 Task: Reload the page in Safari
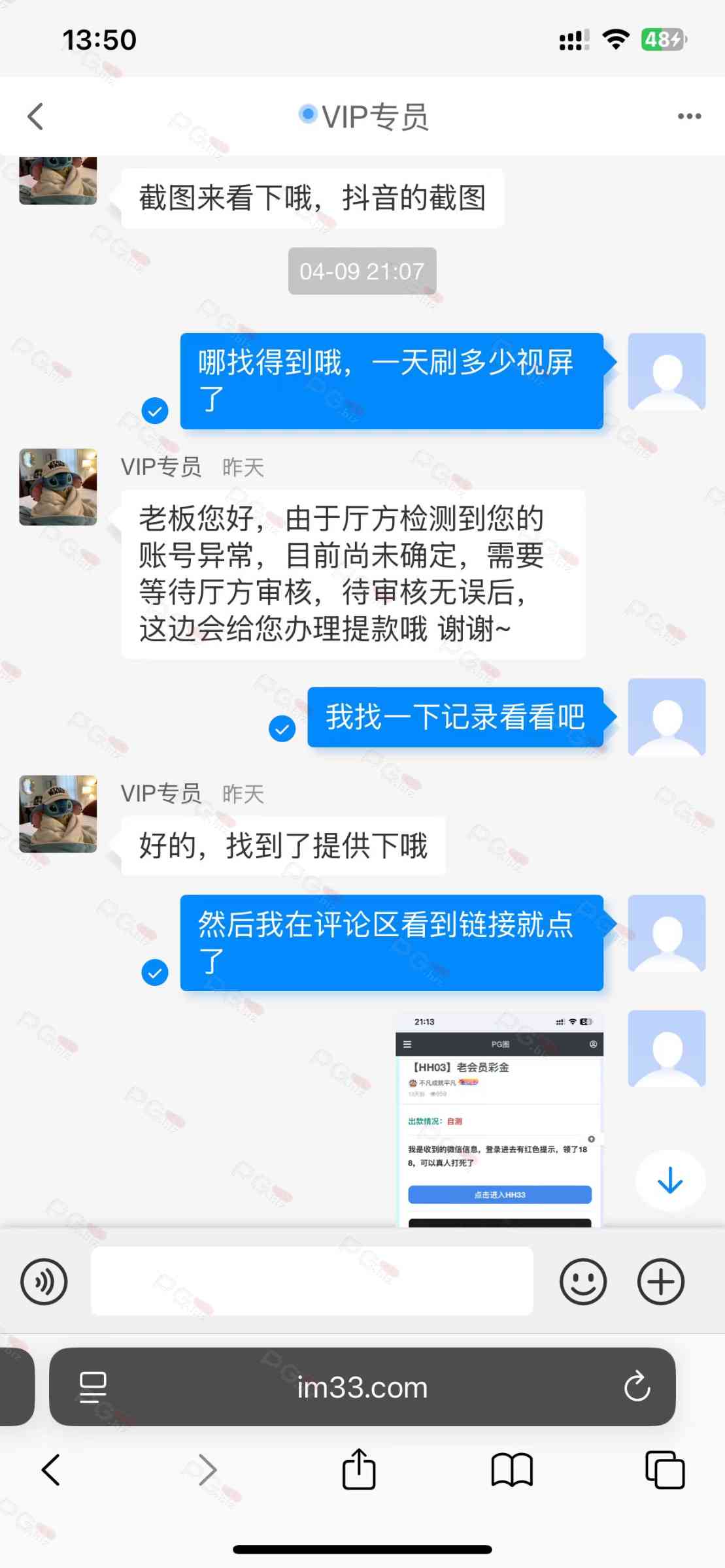tap(637, 1387)
